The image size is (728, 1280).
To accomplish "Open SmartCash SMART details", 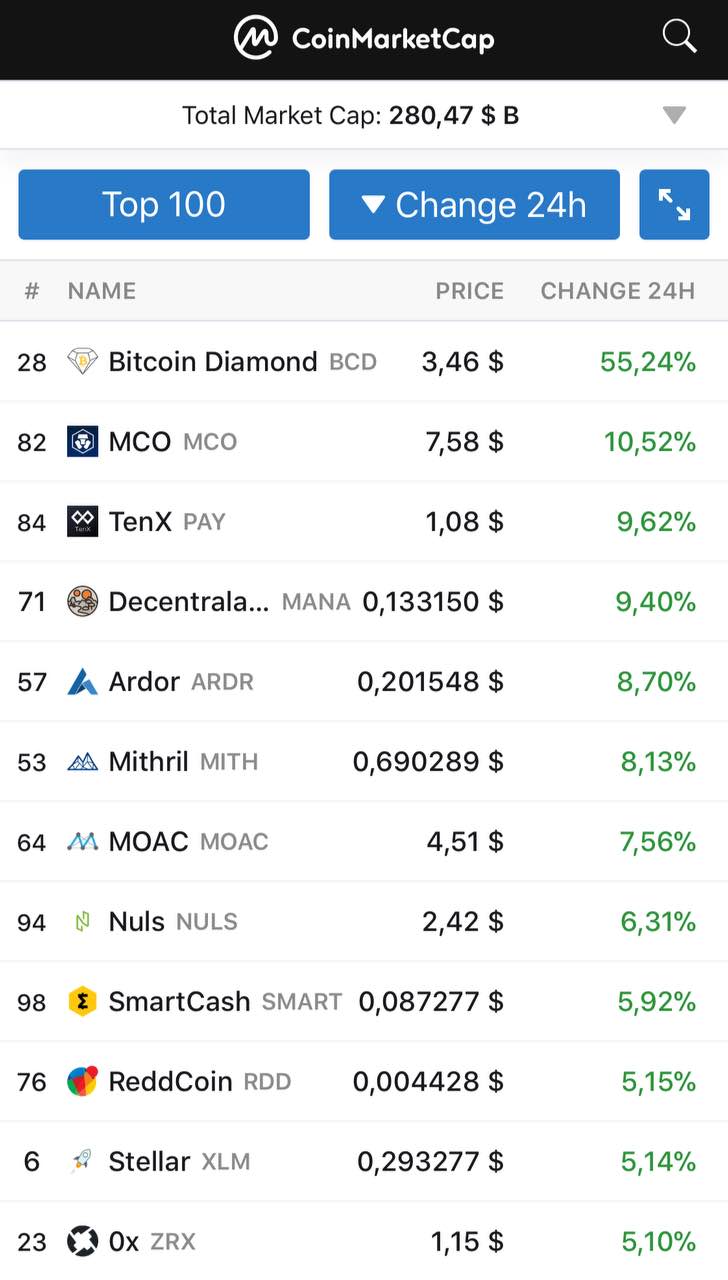I will [x=364, y=1002].
